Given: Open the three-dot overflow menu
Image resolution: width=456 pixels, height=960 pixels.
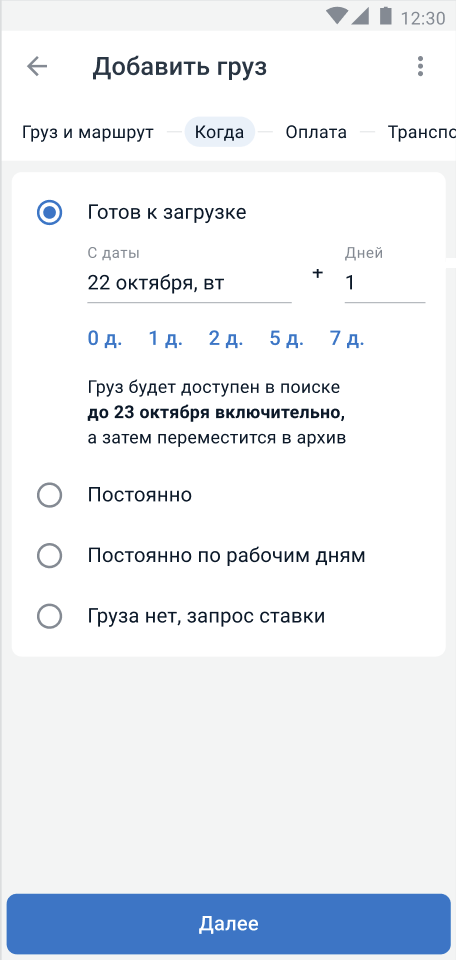Looking at the screenshot, I should click(420, 66).
